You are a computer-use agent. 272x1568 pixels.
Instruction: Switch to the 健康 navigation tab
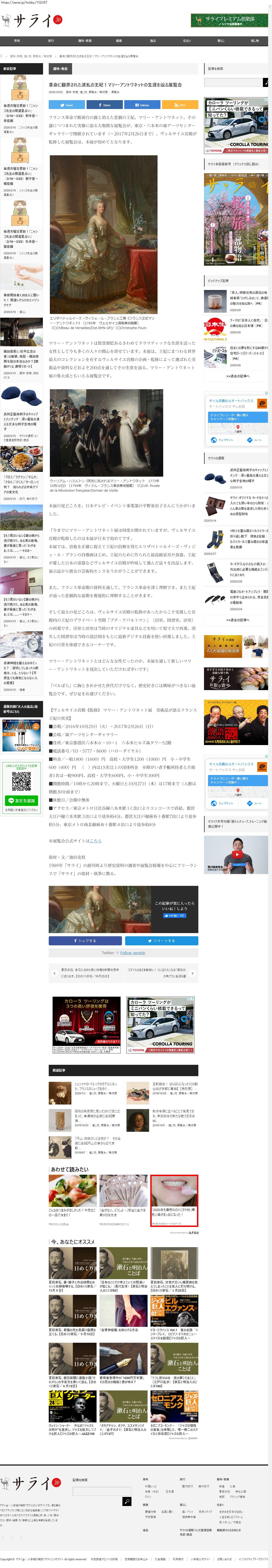(x=119, y=41)
